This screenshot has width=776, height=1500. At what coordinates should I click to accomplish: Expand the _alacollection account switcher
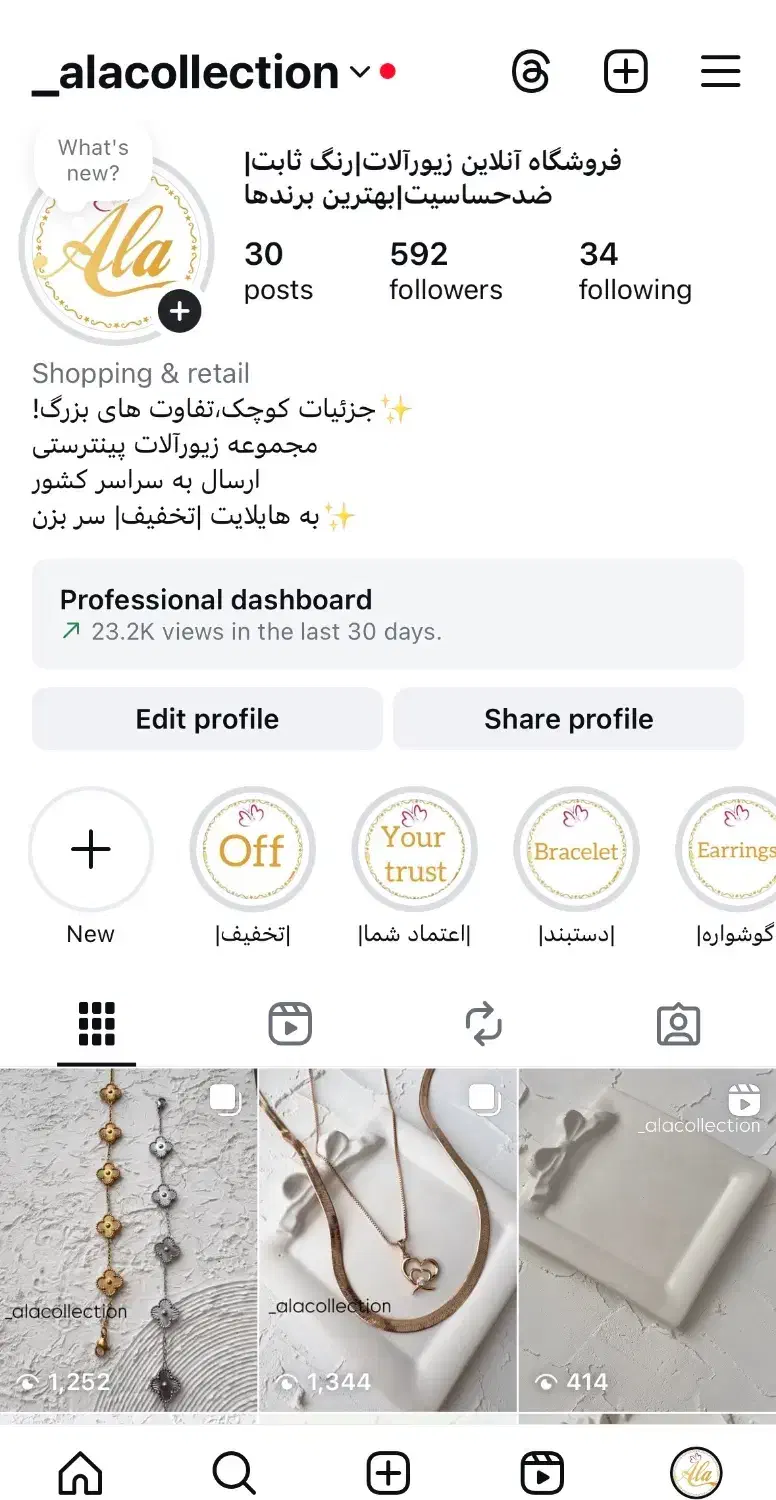360,72
